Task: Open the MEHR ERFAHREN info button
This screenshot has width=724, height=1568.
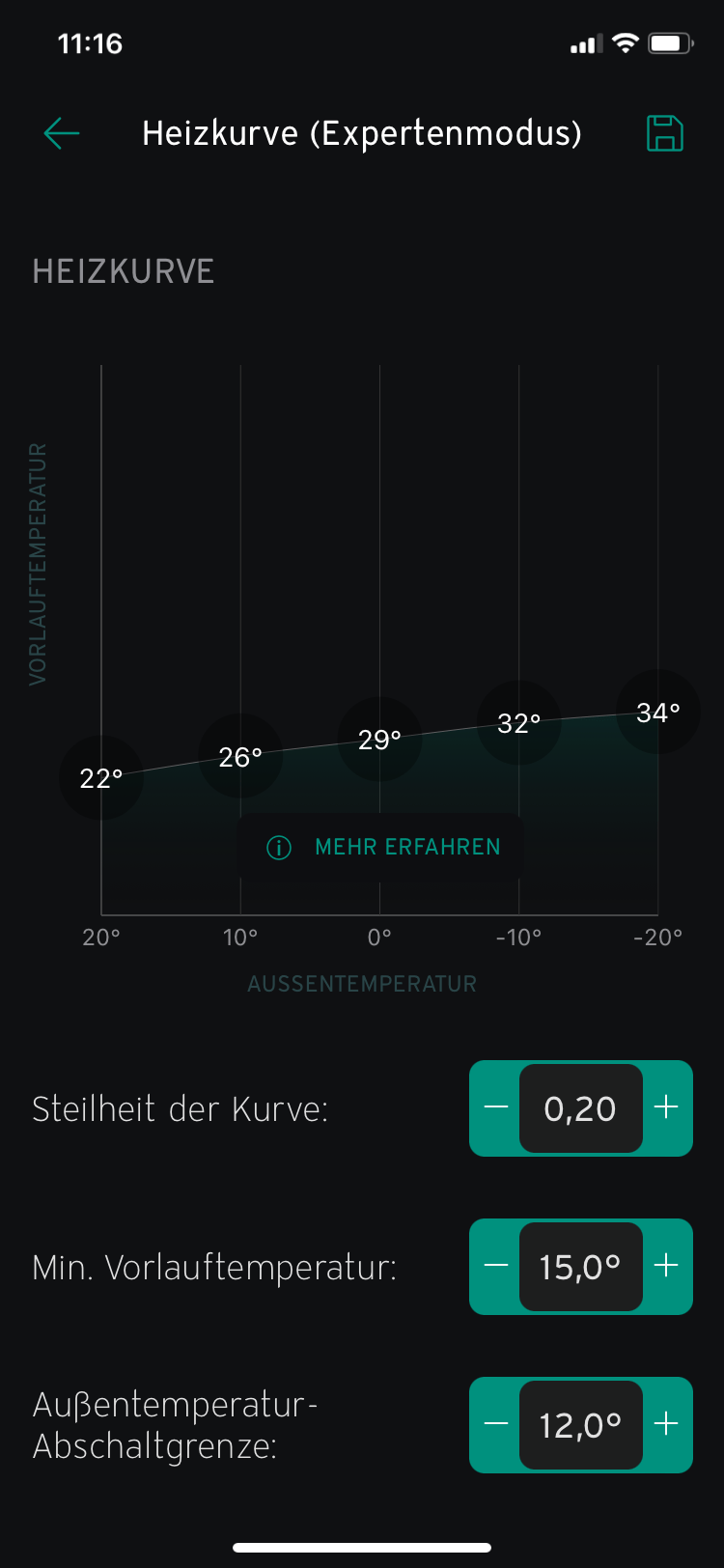Action: click(x=382, y=848)
